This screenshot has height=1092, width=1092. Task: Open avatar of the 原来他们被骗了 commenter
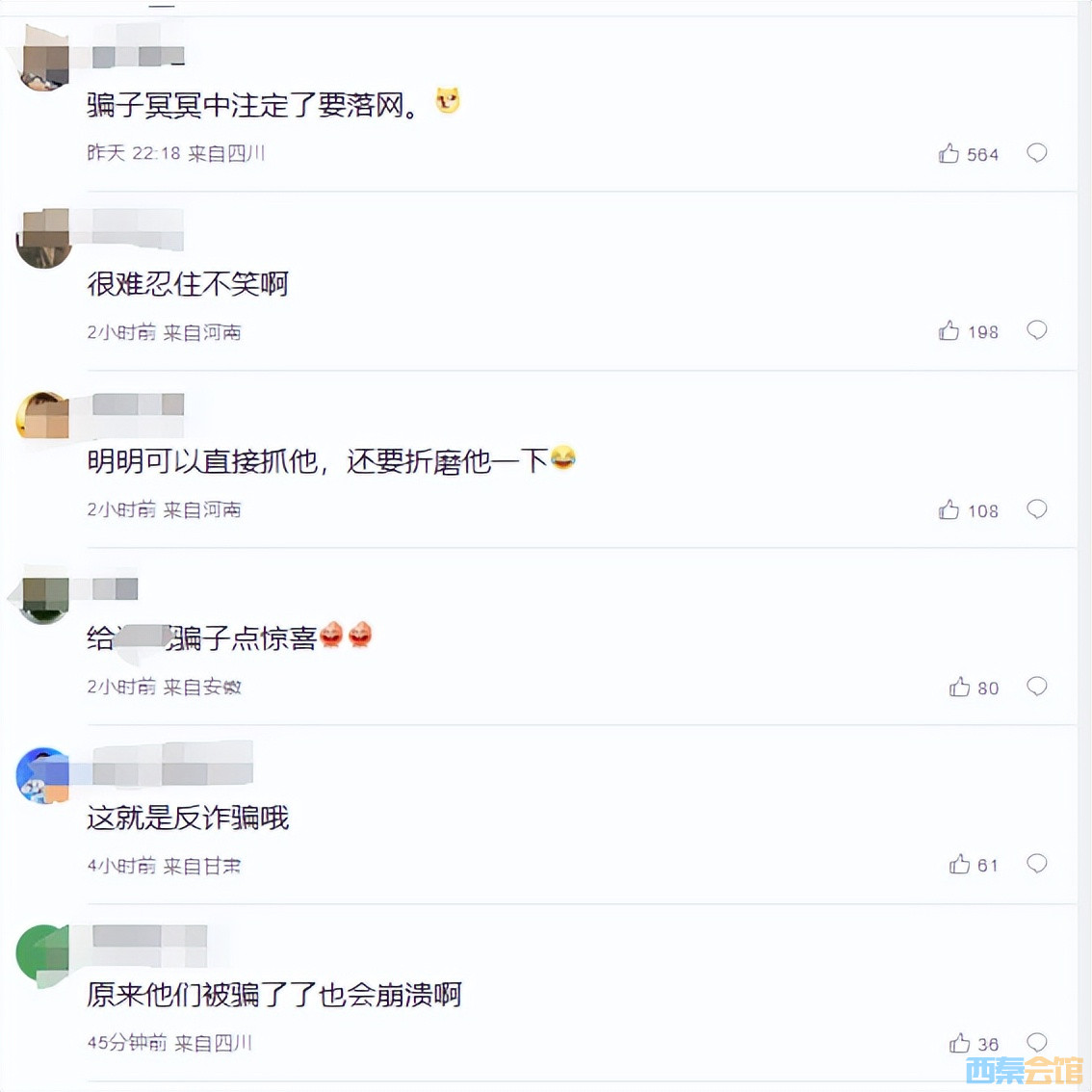(43, 953)
